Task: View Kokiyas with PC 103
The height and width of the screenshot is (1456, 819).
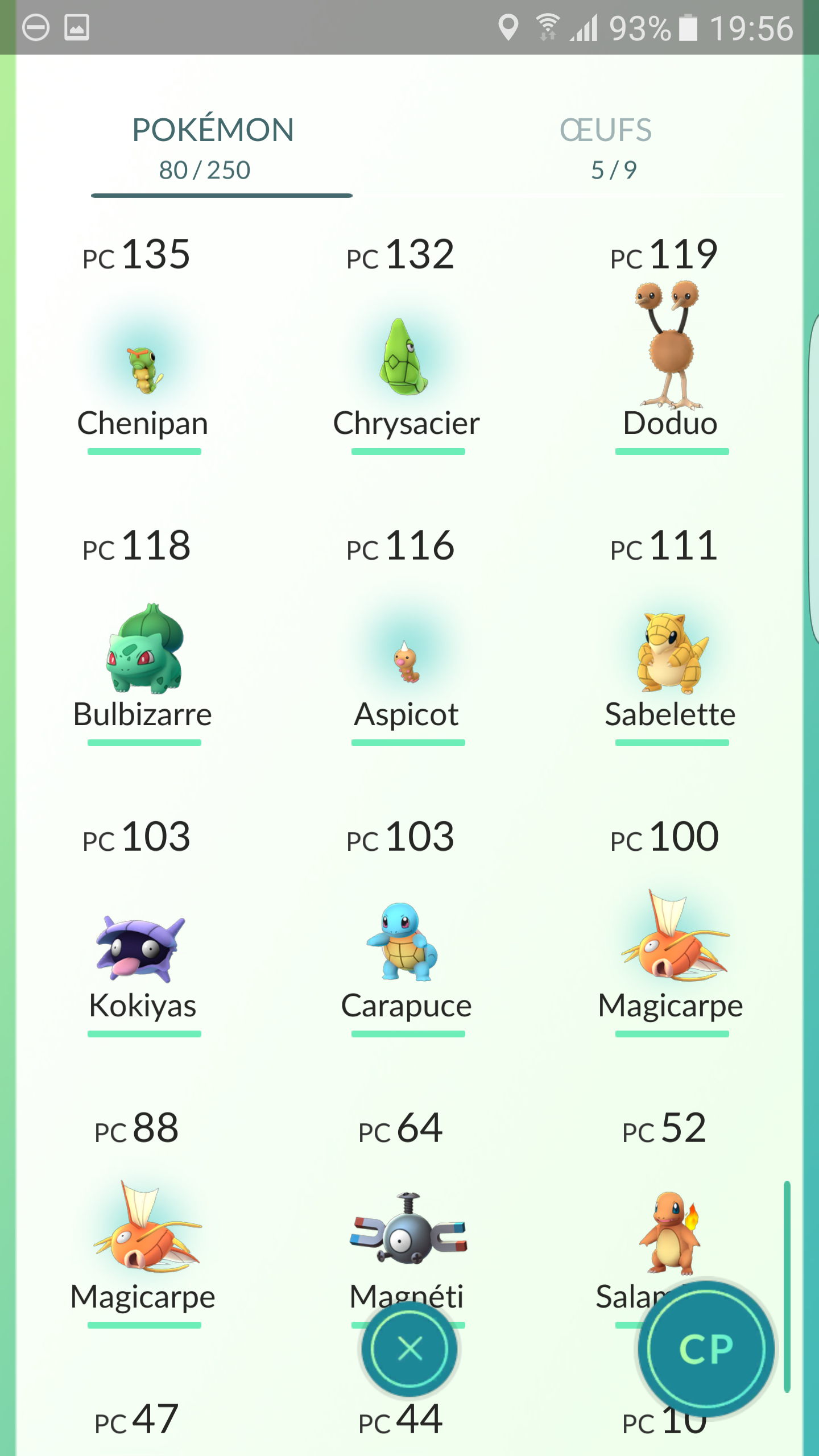Action: click(143, 950)
